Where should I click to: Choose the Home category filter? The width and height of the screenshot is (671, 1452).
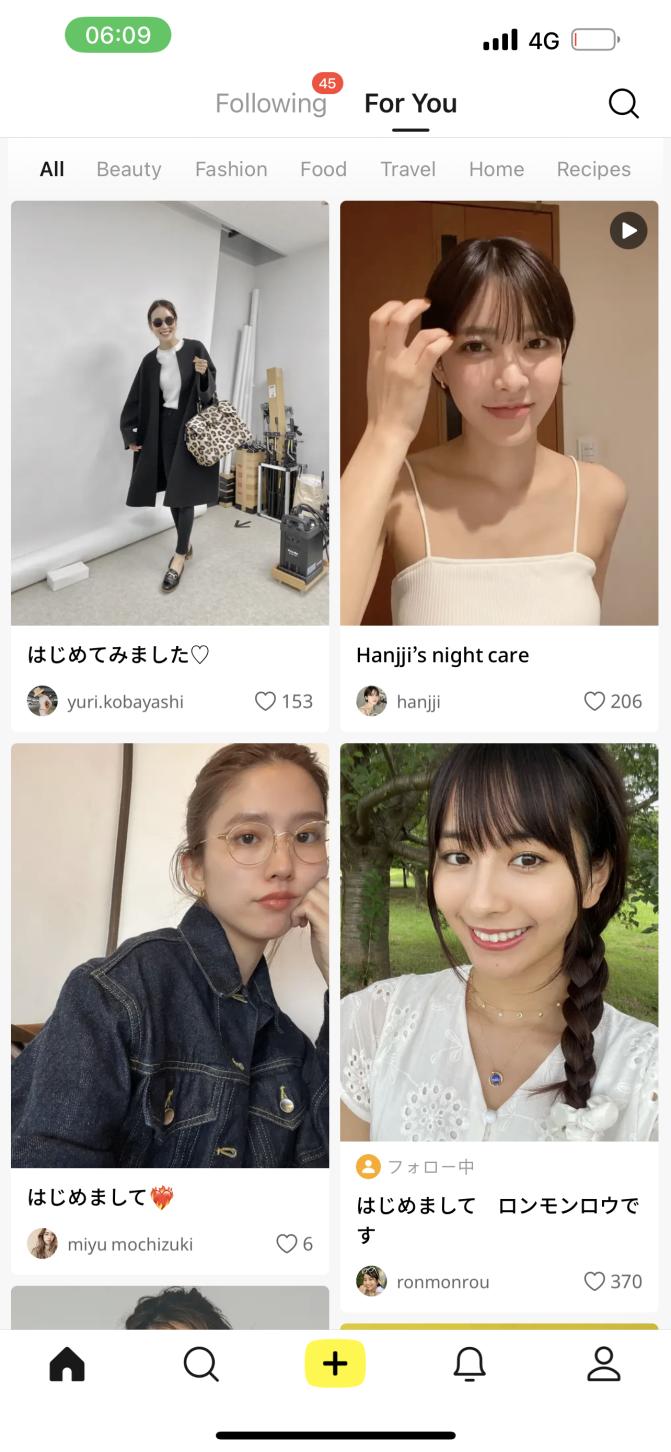(x=496, y=169)
